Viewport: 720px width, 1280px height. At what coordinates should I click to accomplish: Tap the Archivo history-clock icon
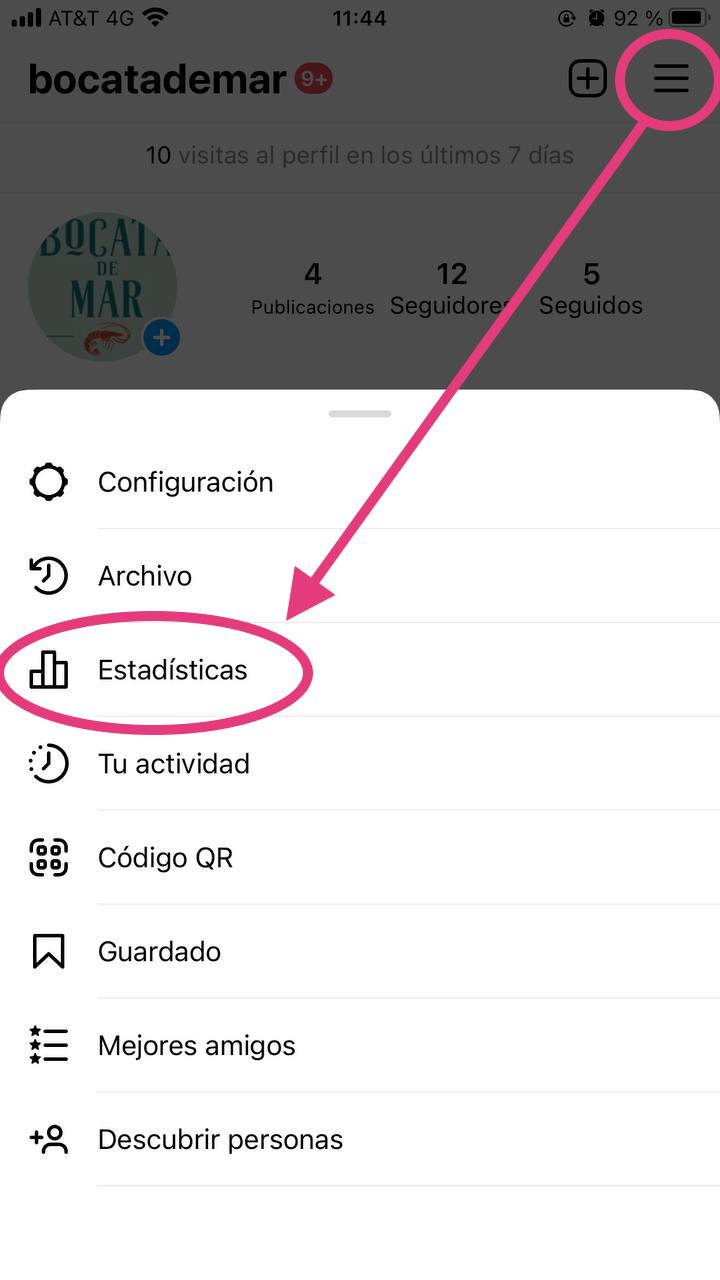click(x=48, y=576)
